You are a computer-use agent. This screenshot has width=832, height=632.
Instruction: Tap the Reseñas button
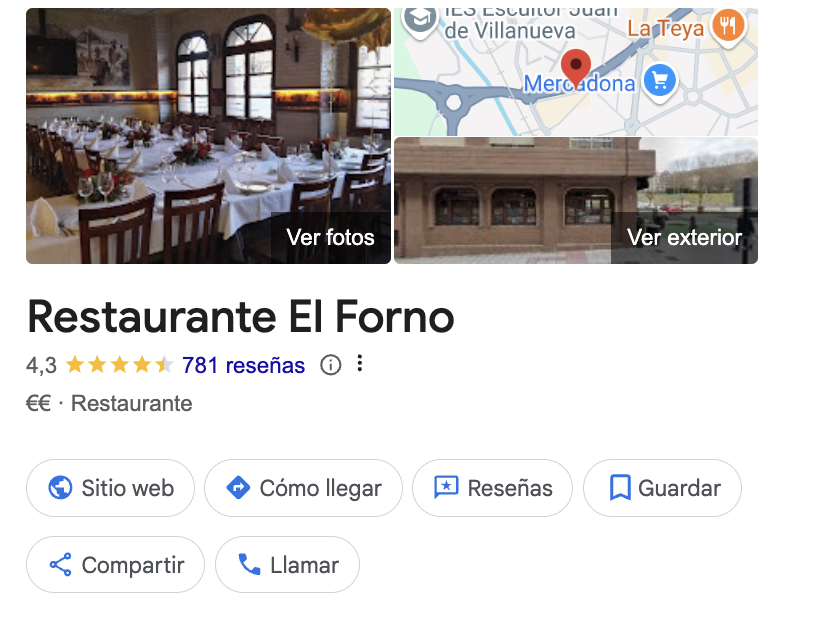pos(492,488)
